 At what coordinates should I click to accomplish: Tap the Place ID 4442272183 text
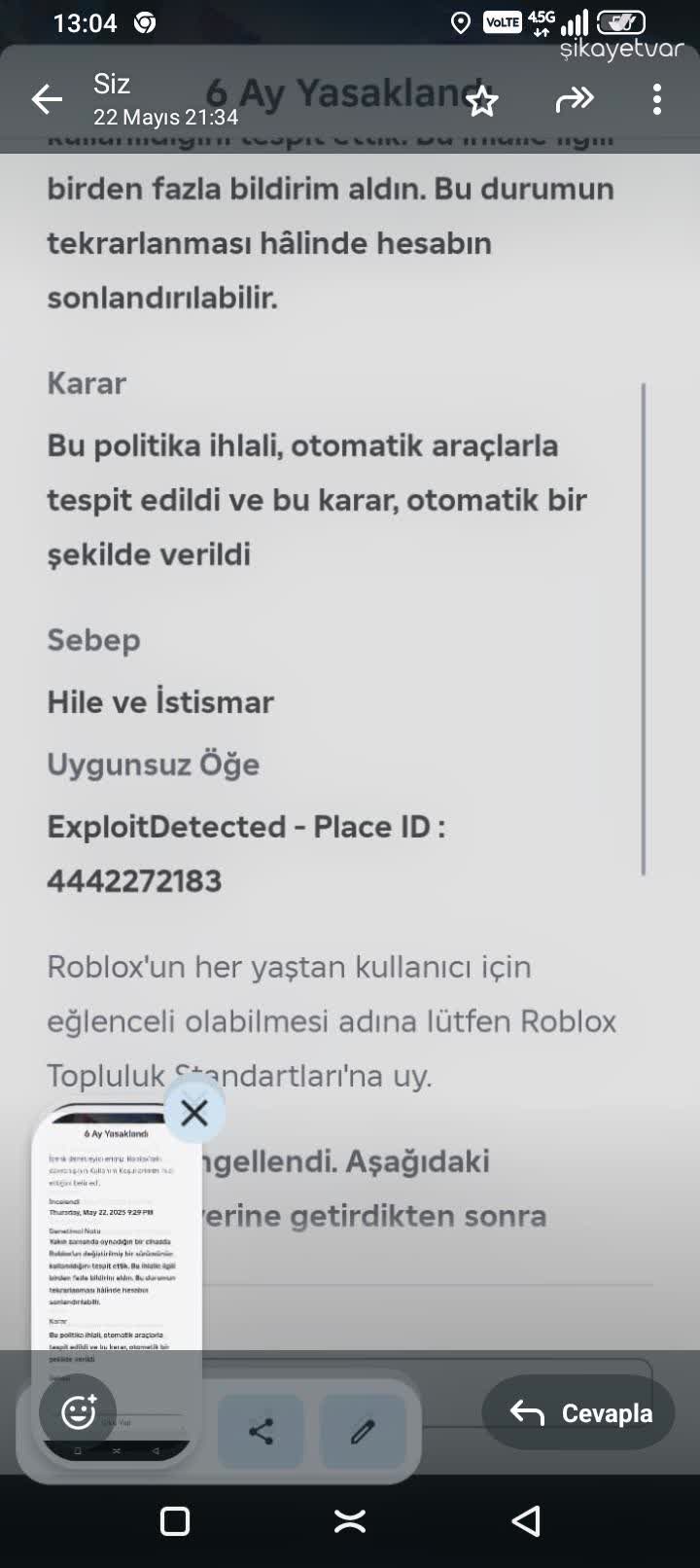coord(134,880)
